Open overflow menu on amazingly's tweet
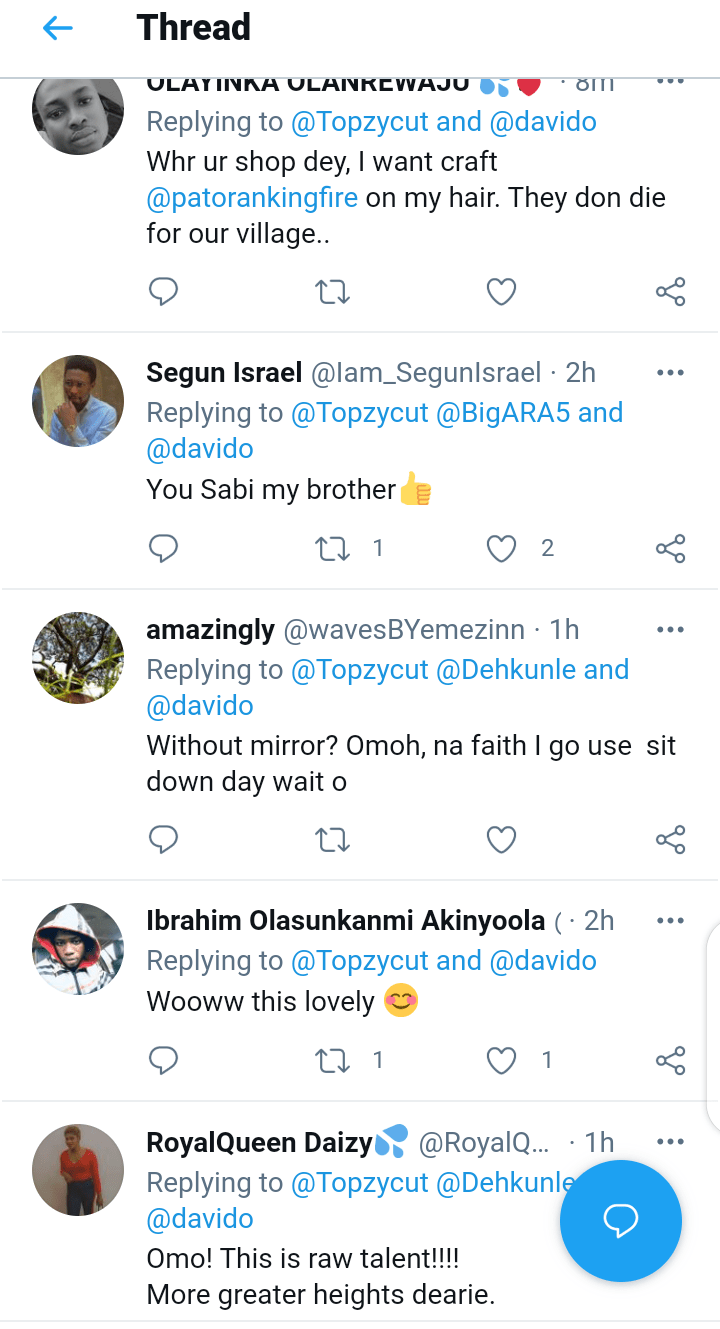The image size is (720, 1329). [x=670, y=630]
